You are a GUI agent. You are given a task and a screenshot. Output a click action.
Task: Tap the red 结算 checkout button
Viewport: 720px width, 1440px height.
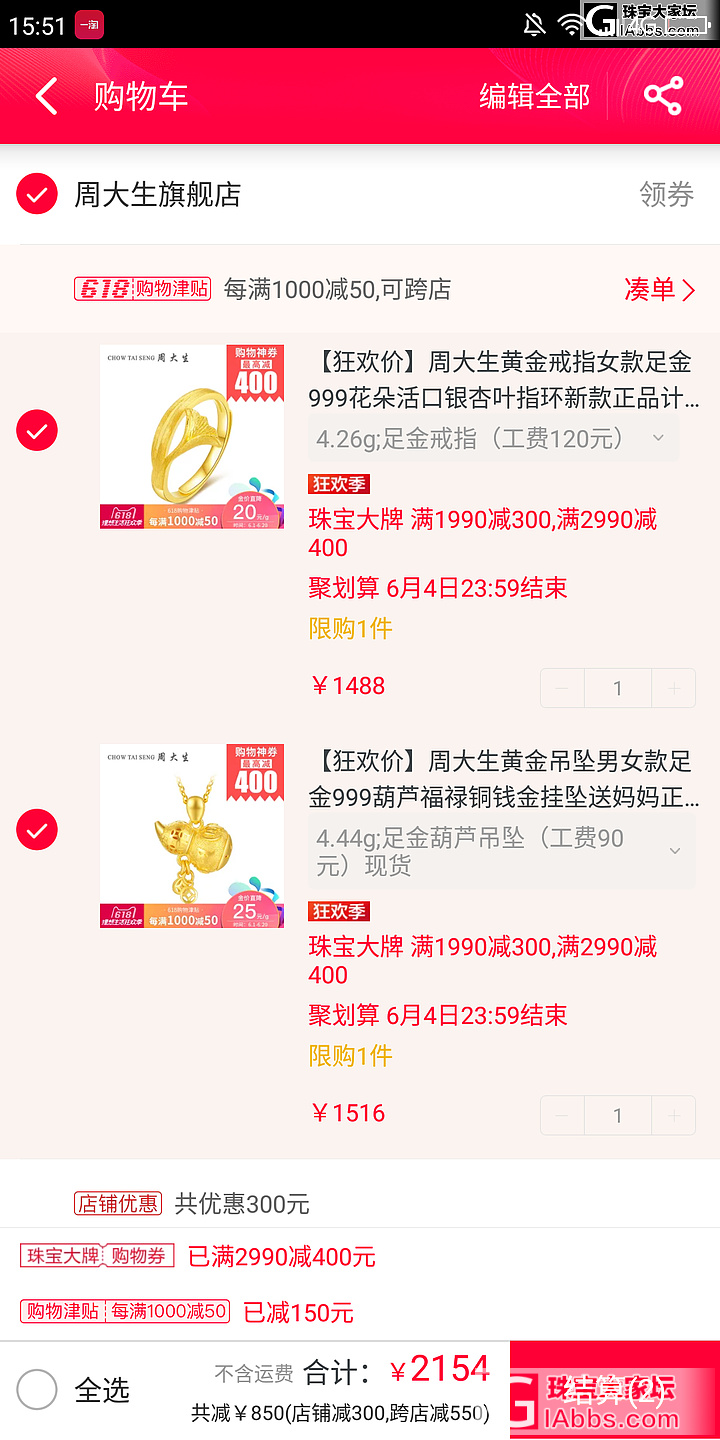click(614, 1390)
